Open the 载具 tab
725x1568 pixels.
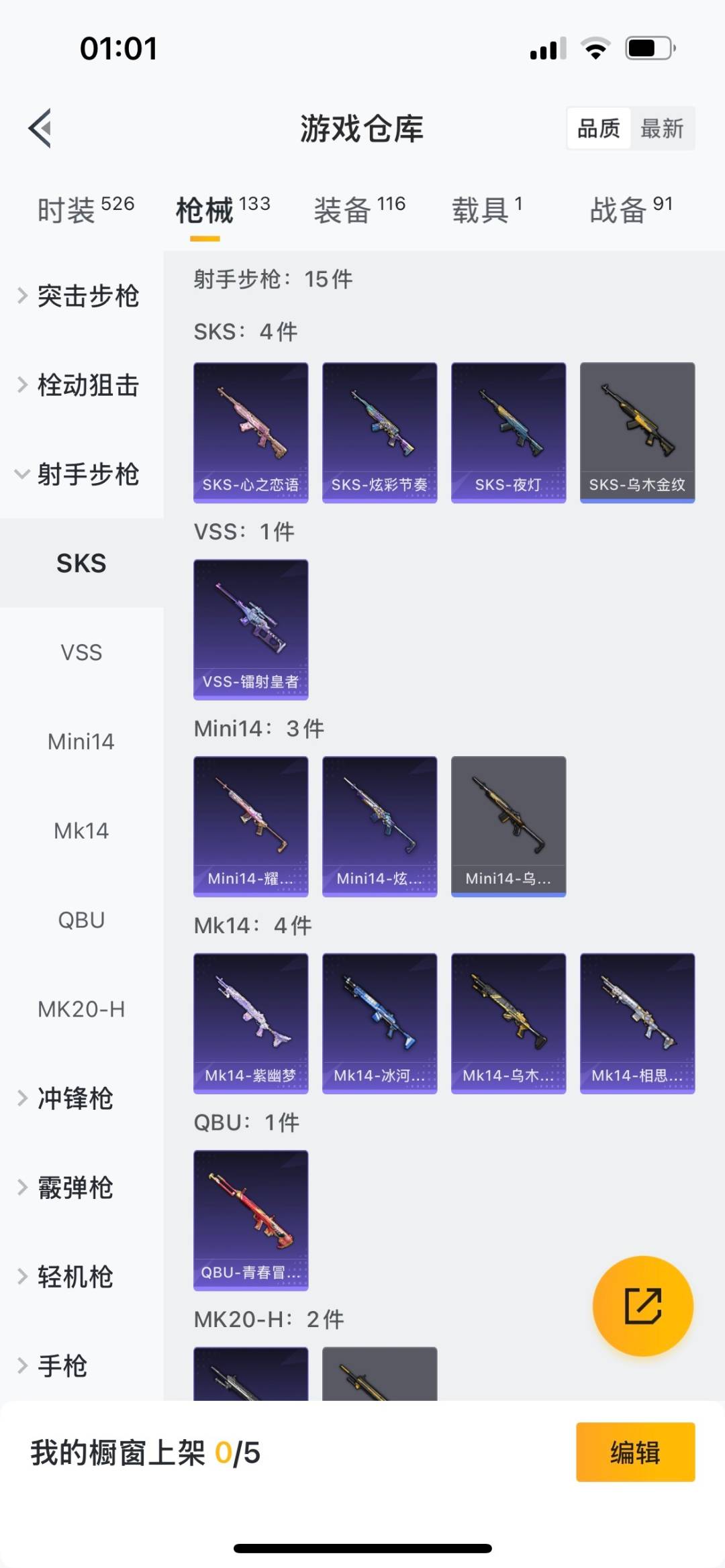point(487,209)
